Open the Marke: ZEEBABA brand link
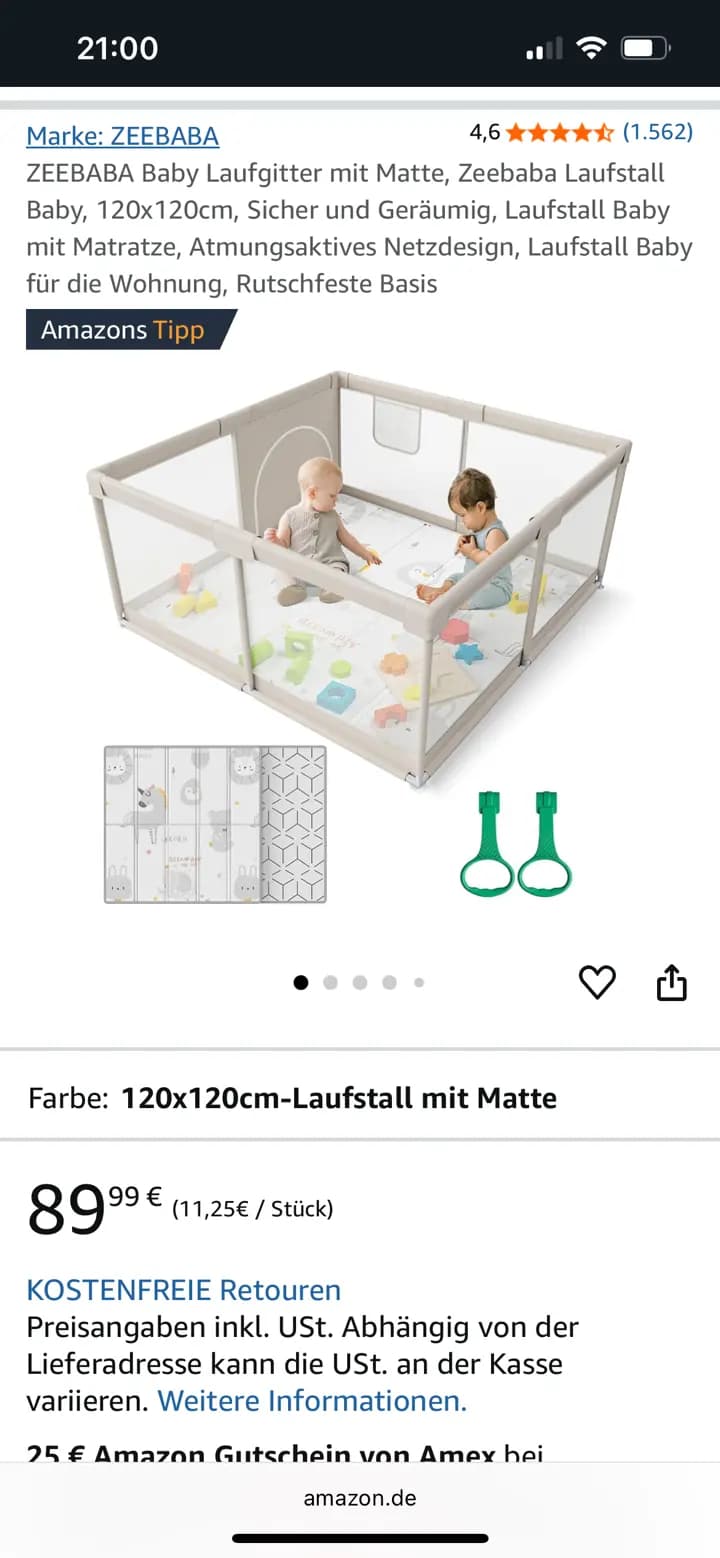The width and height of the screenshot is (720, 1558). click(122, 136)
